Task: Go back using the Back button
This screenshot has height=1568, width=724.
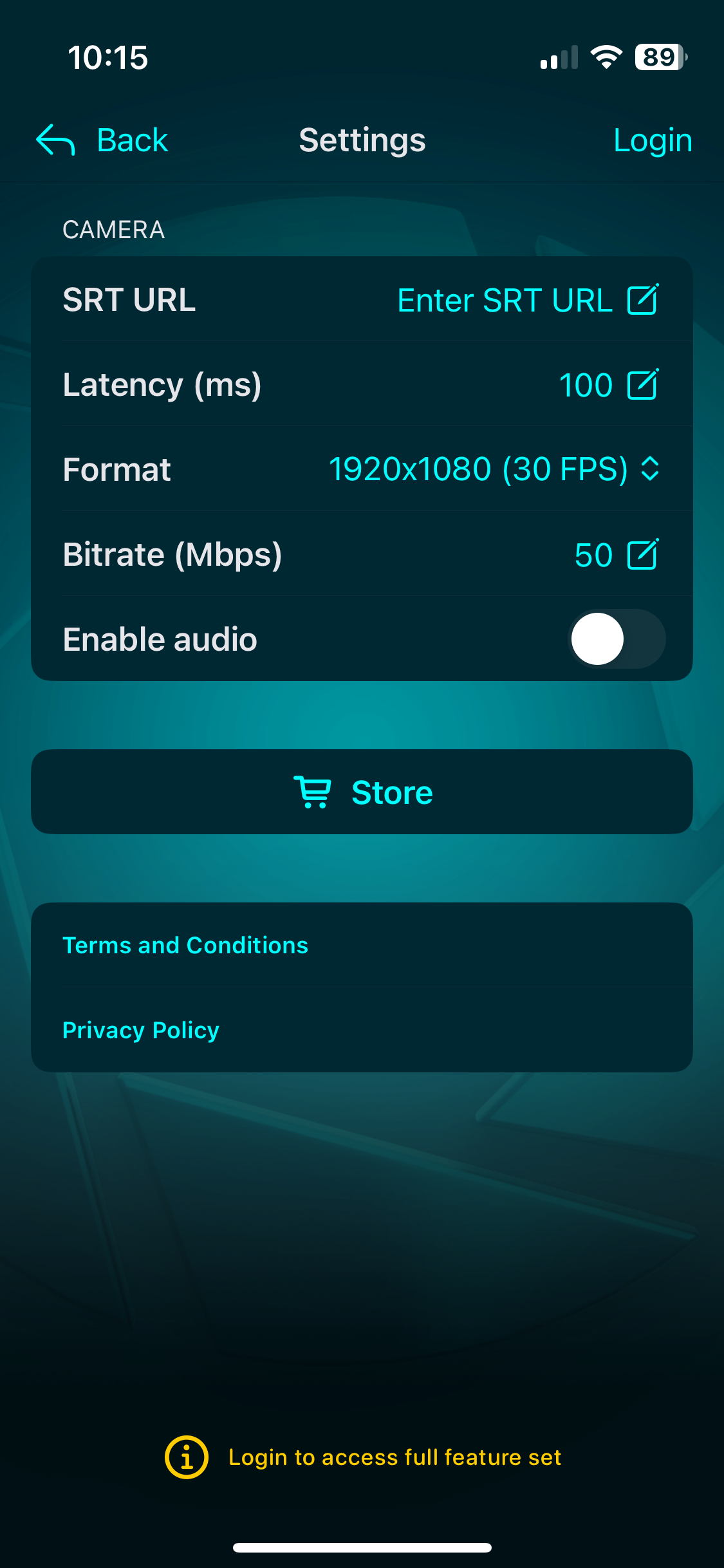Action: click(x=102, y=140)
